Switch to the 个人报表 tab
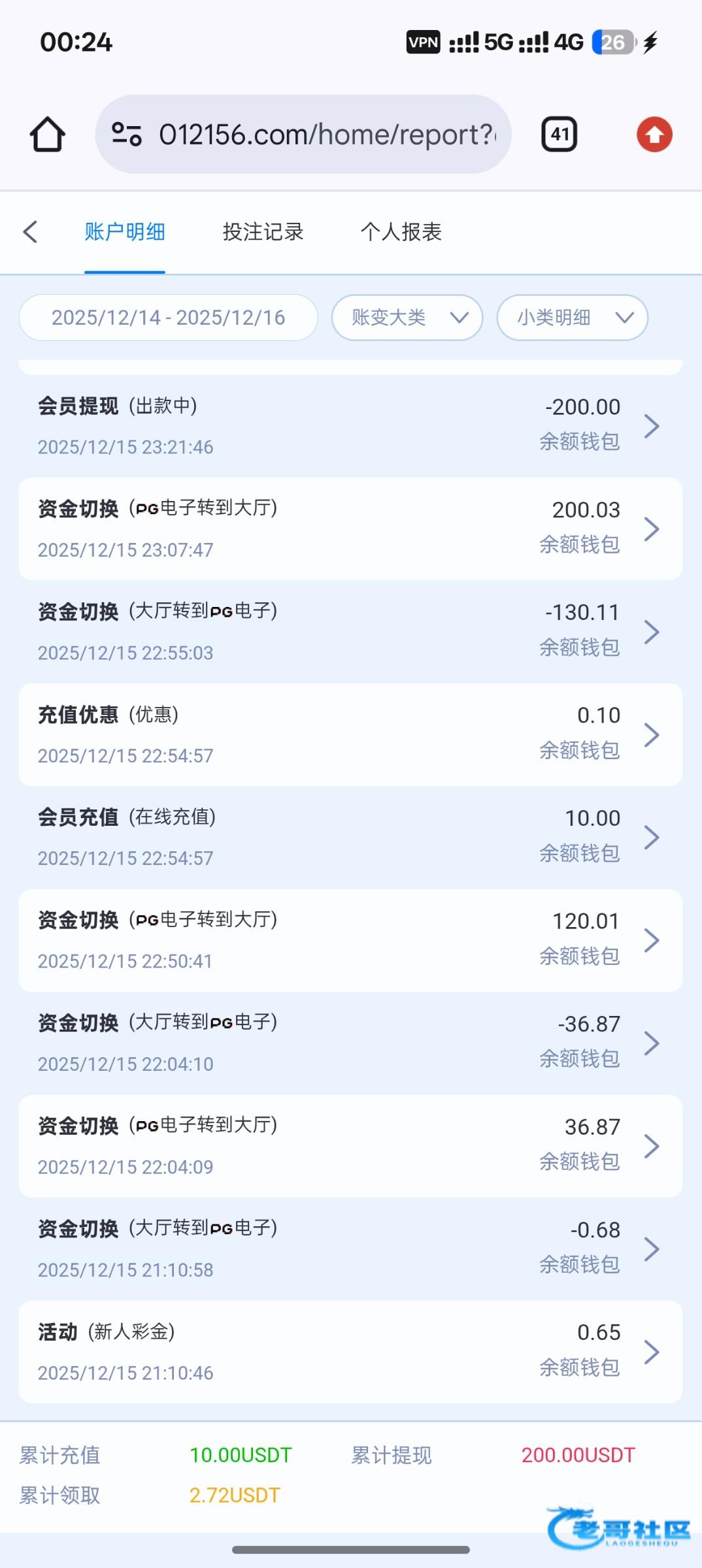 (x=401, y=232)
